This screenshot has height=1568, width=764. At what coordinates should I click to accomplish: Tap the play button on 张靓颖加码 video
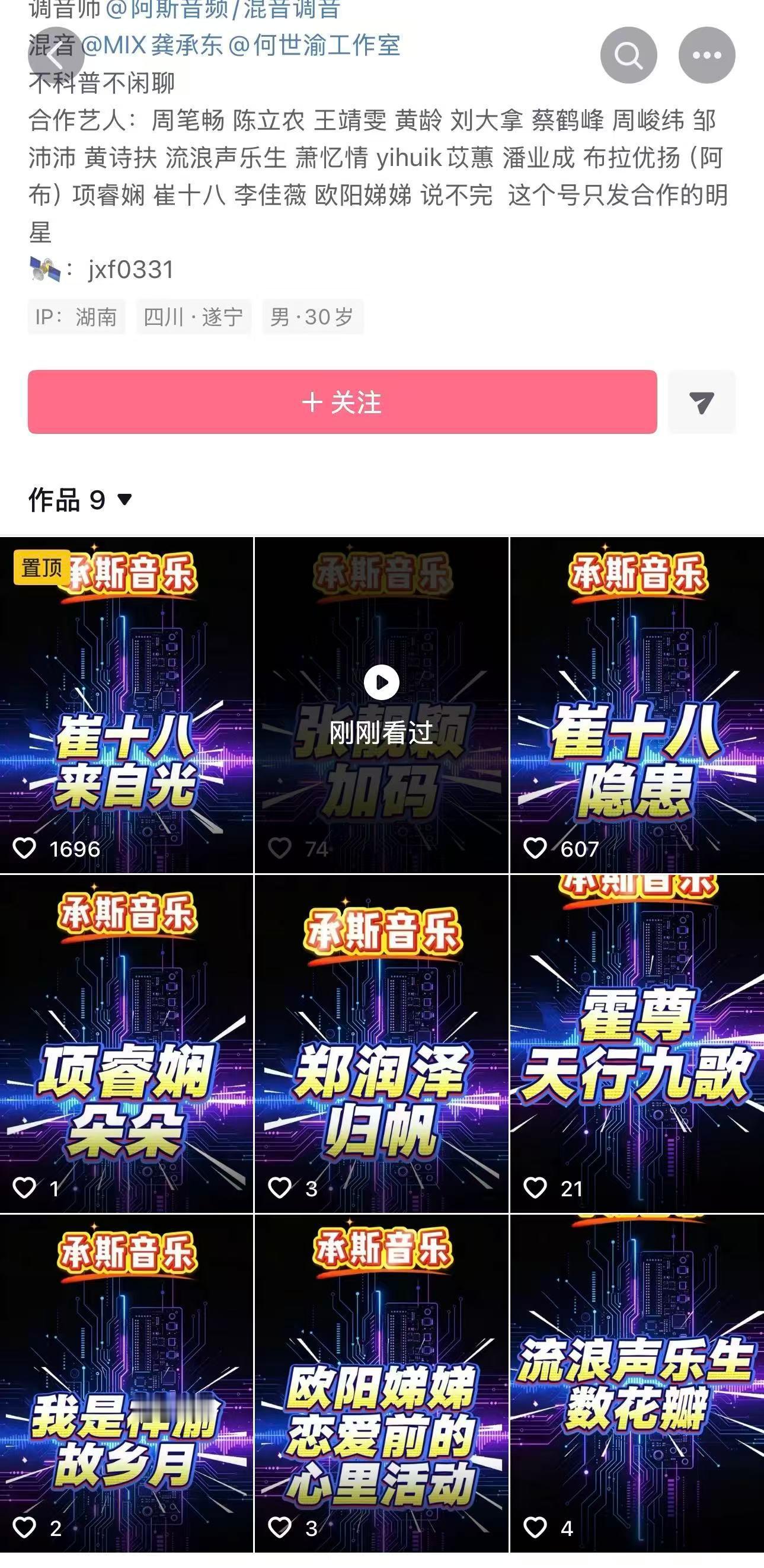point(381,682)
